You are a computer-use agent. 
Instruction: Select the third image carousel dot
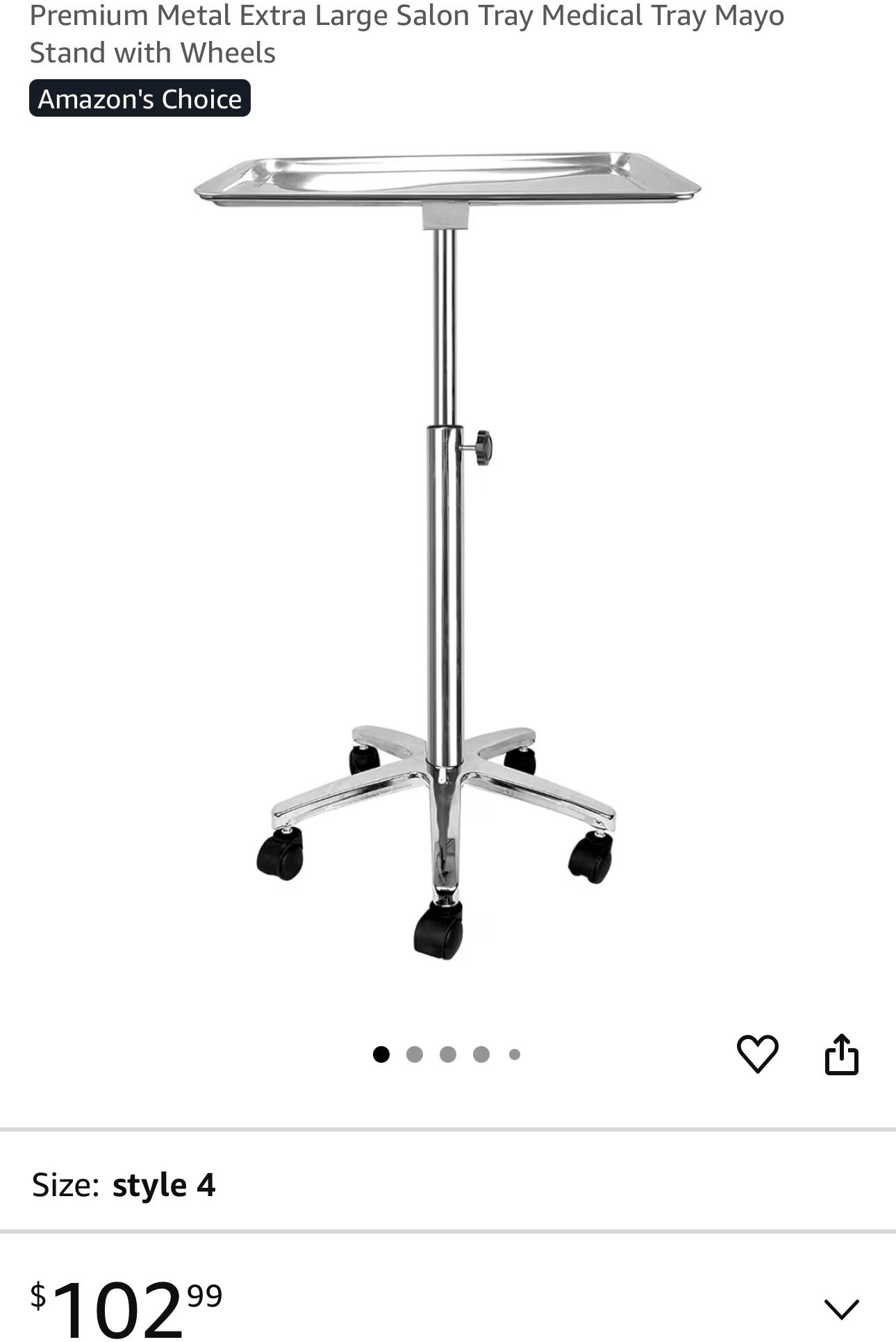(448, 1054)
